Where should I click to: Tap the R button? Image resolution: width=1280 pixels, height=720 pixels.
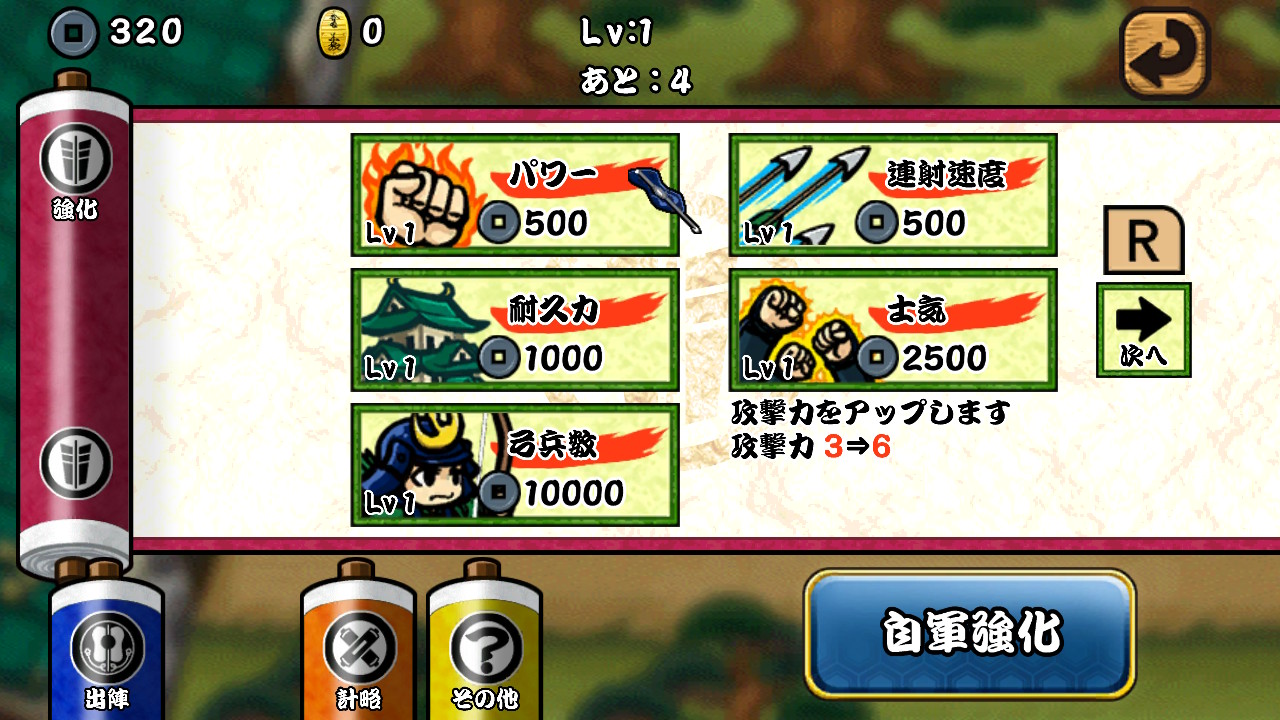[x=1143, y=240]
